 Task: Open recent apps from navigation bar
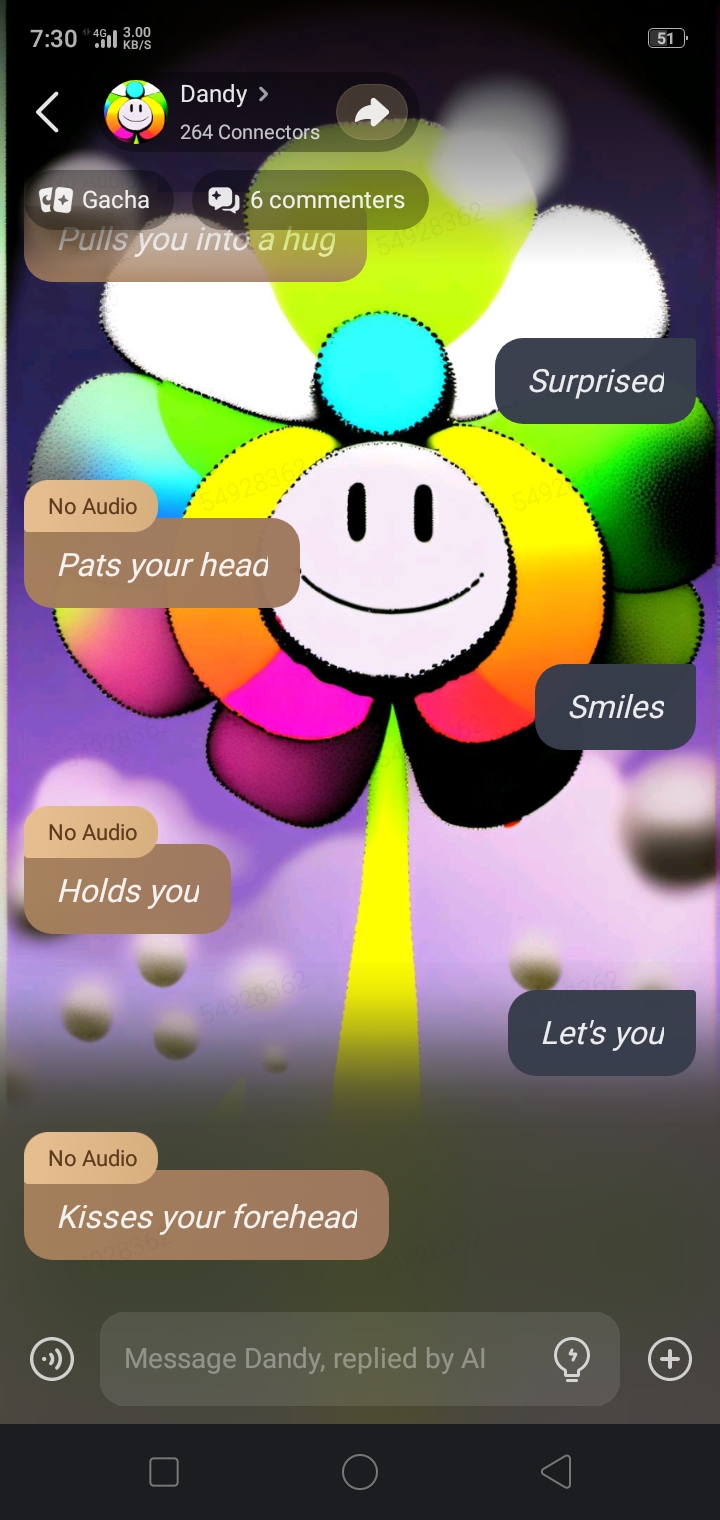click(x=164, y=1472)
